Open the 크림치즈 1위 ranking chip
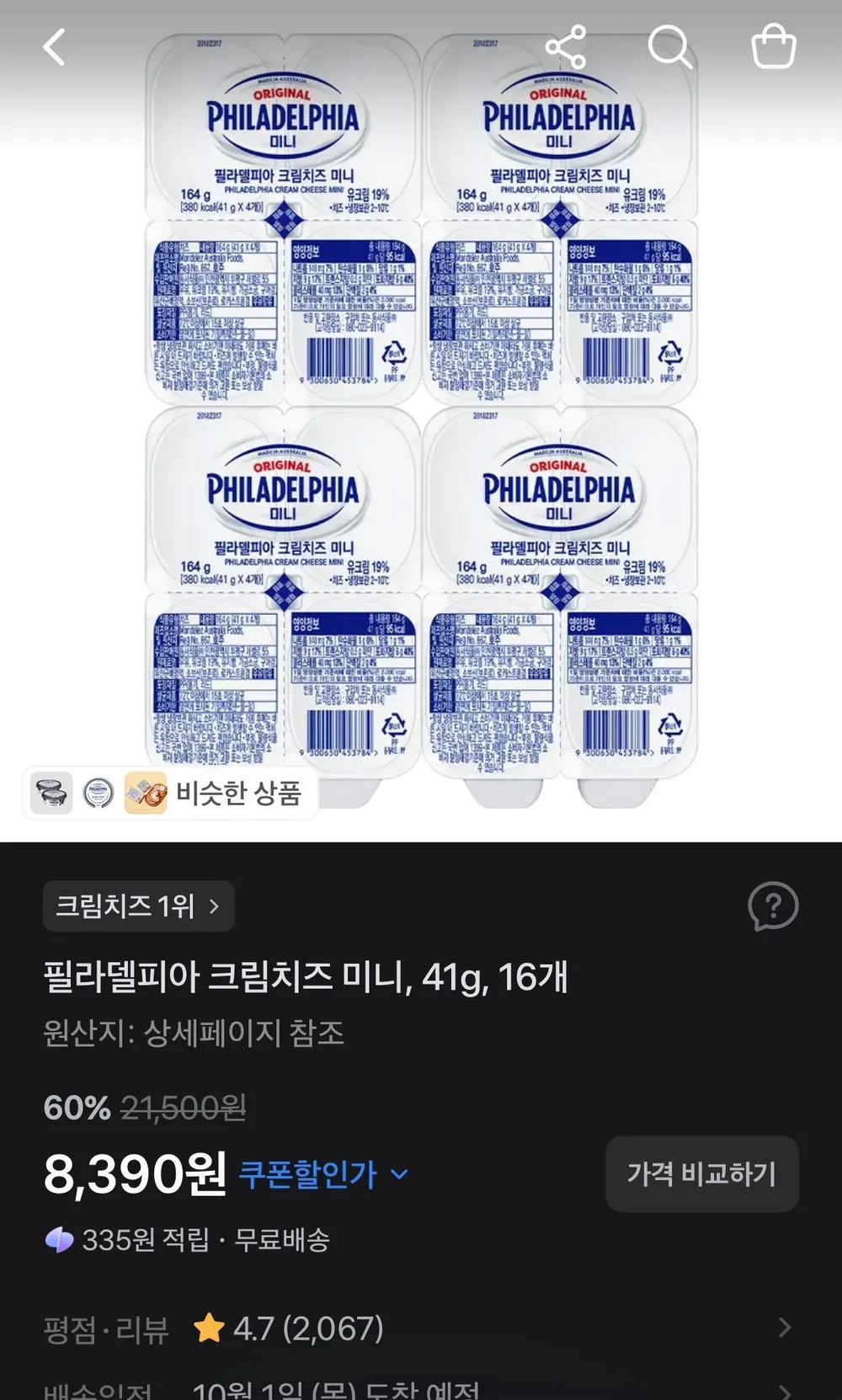This screenshot has width=842, height=1400. 139,906
